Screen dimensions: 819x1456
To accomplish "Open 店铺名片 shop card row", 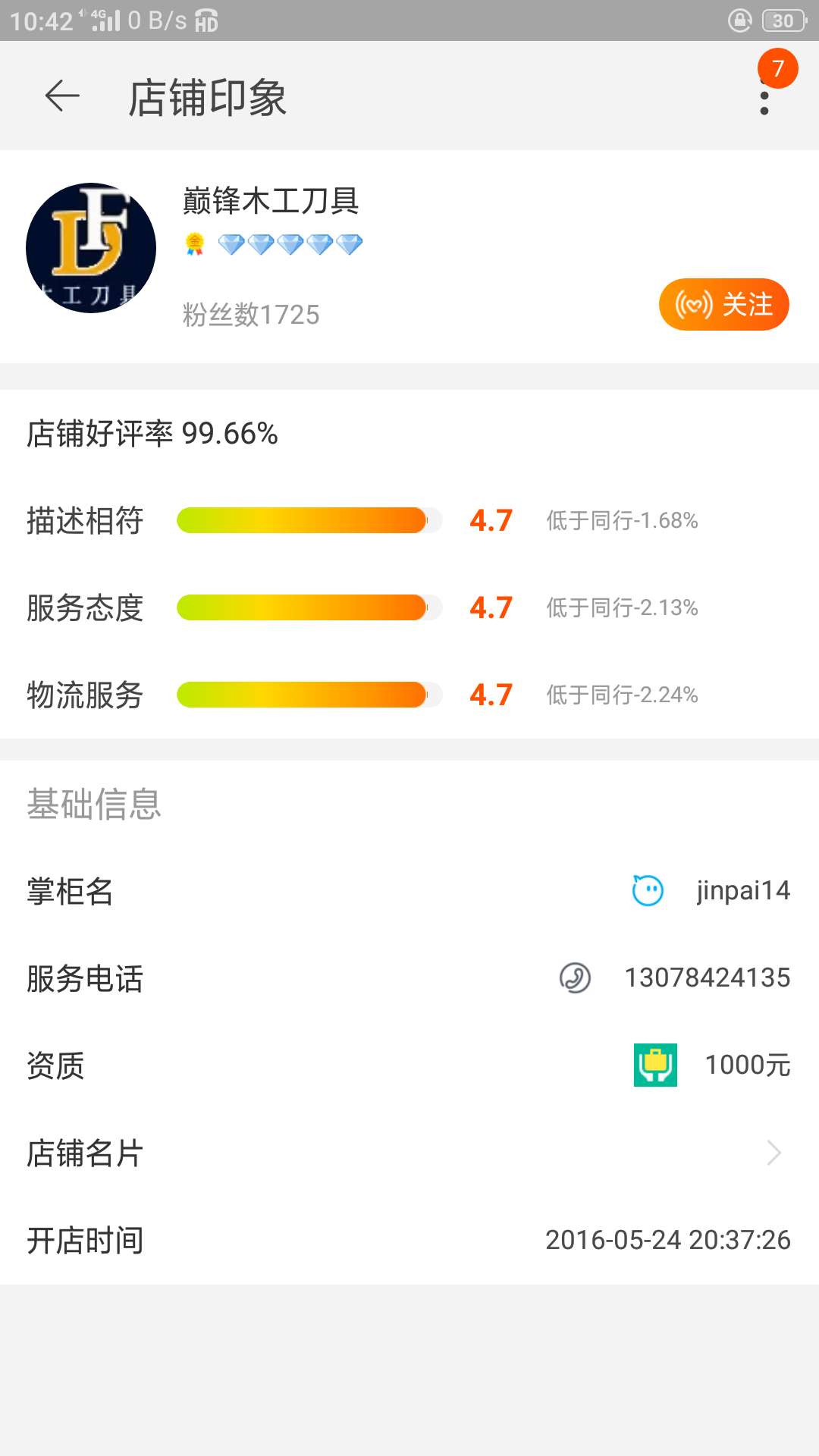I will (x=409, y=1153).
